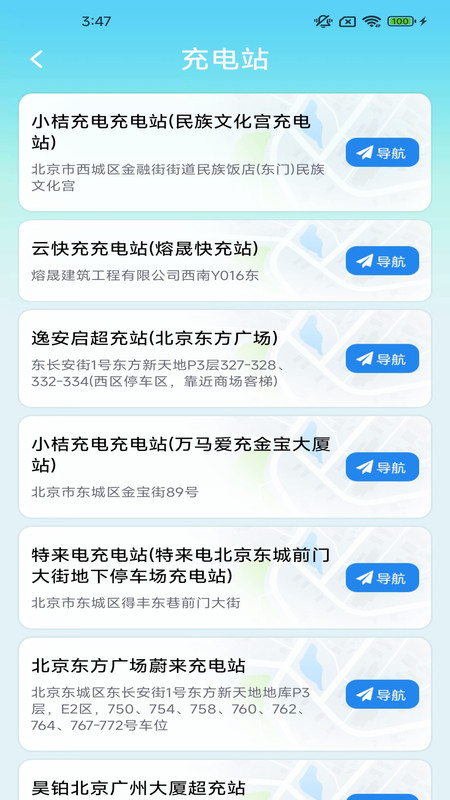Navigate to 特来电充电站 前门大街
Screen dimensions: 450x800
382,578
